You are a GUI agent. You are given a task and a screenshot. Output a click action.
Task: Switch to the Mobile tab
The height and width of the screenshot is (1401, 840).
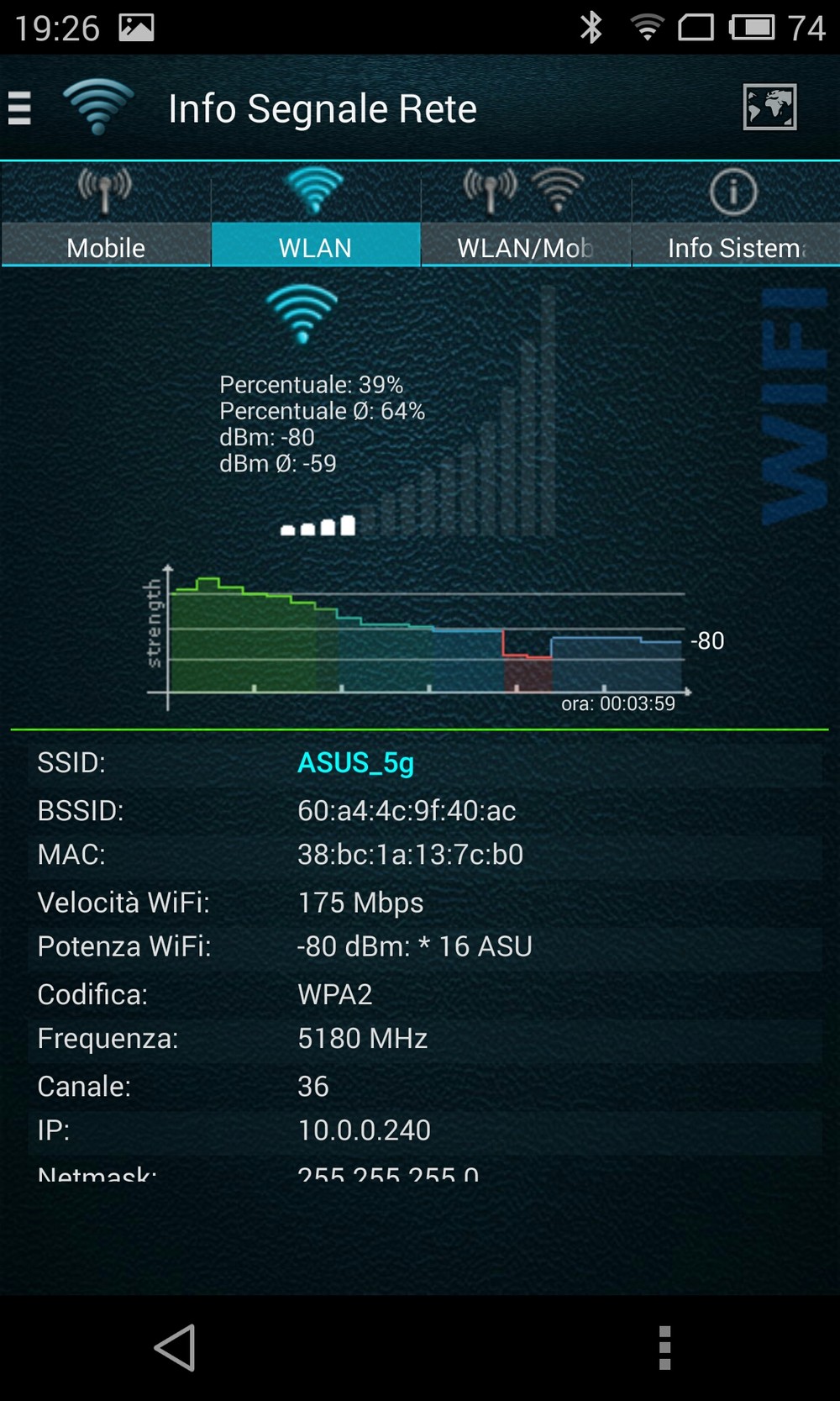pos(106,216)
